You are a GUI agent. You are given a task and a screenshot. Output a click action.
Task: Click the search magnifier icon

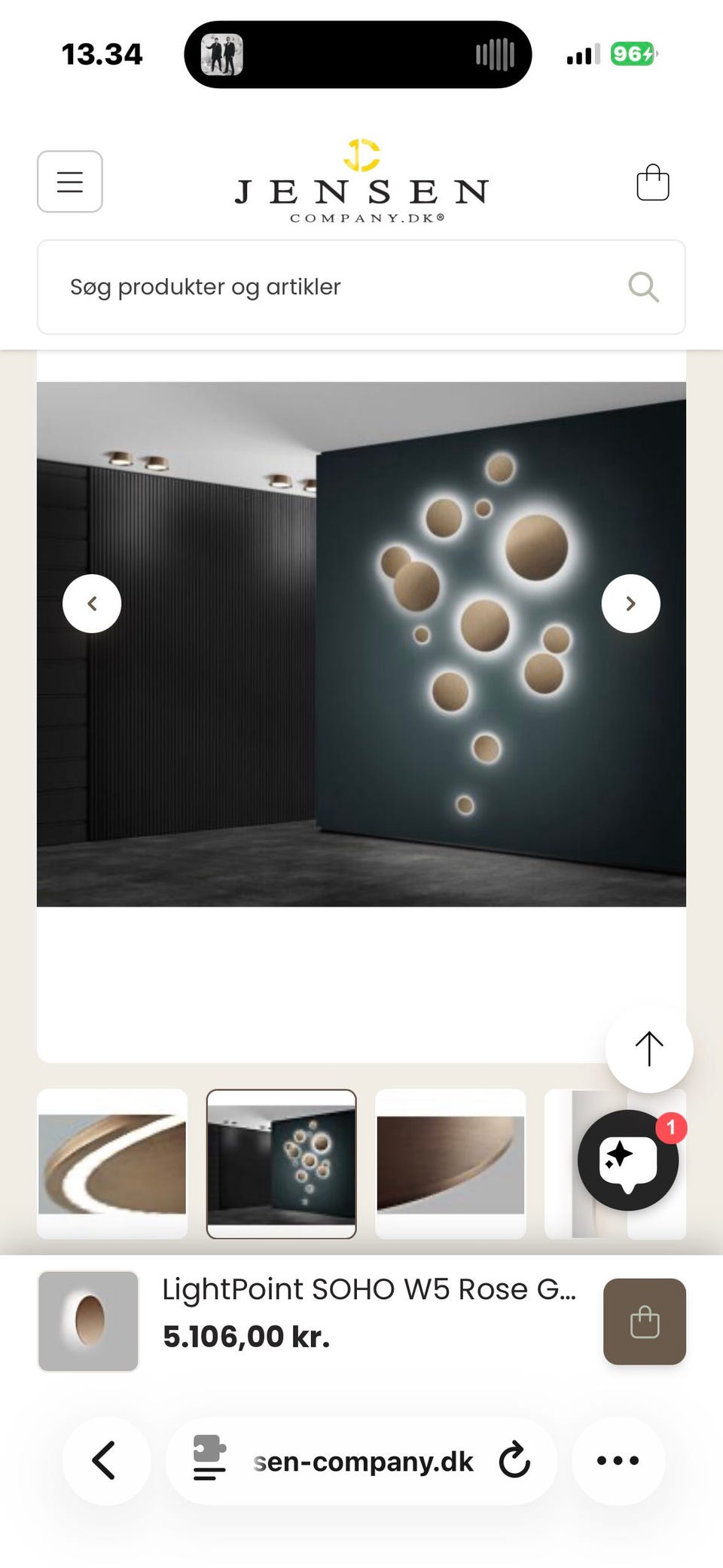coord(643,287)
